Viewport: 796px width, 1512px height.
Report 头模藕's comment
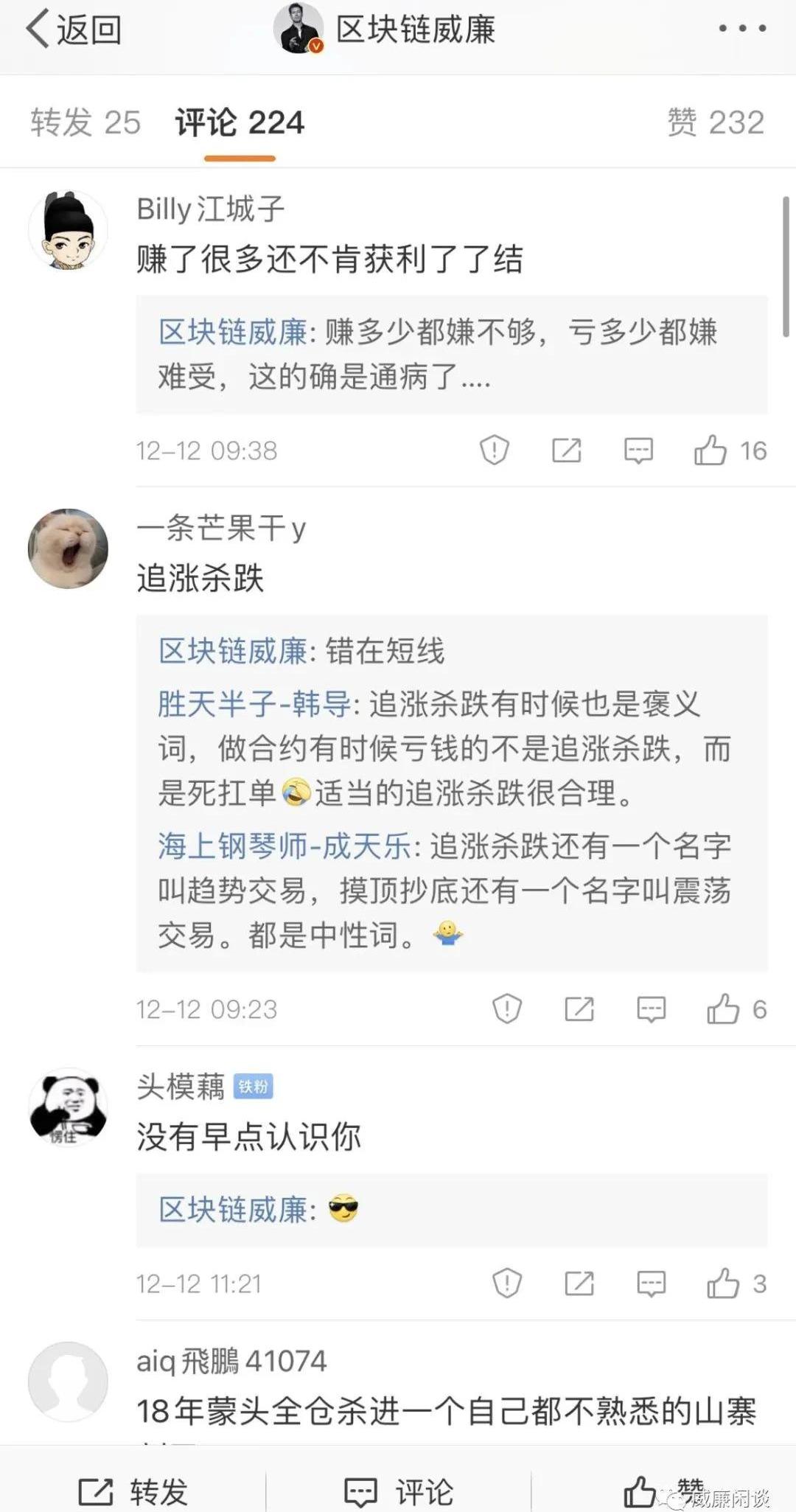click(x=506, y=1283)
